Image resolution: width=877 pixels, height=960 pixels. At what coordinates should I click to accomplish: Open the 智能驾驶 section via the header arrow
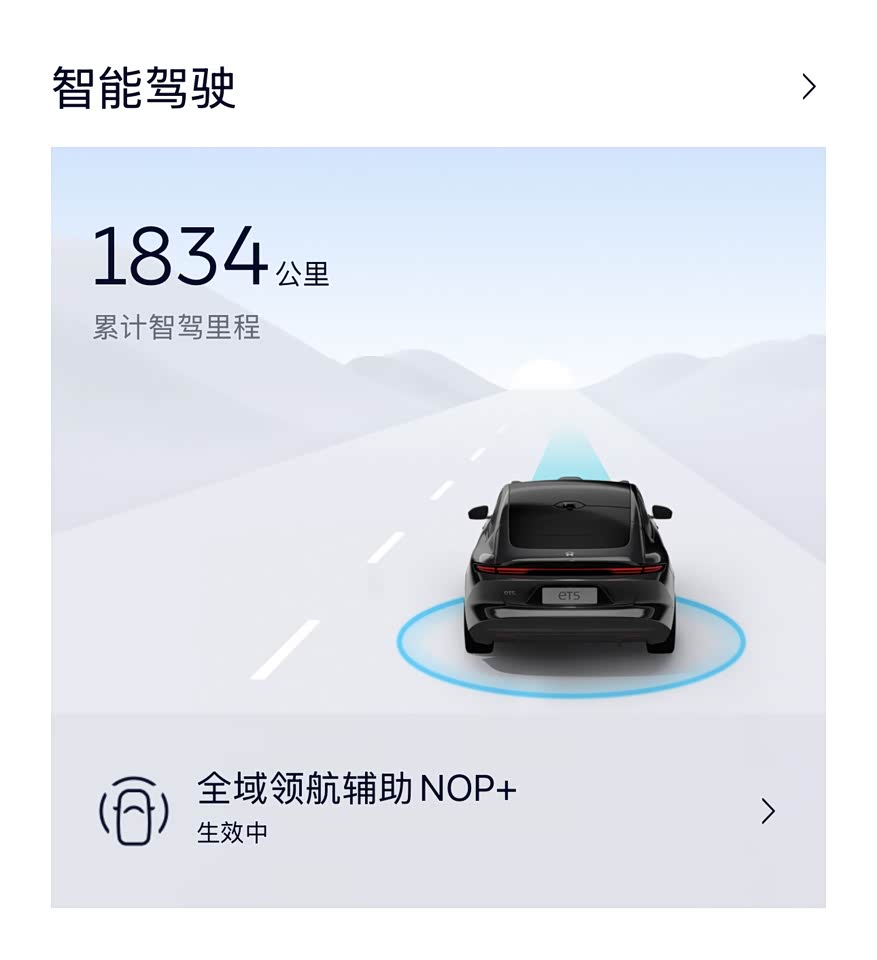[808, 87]
